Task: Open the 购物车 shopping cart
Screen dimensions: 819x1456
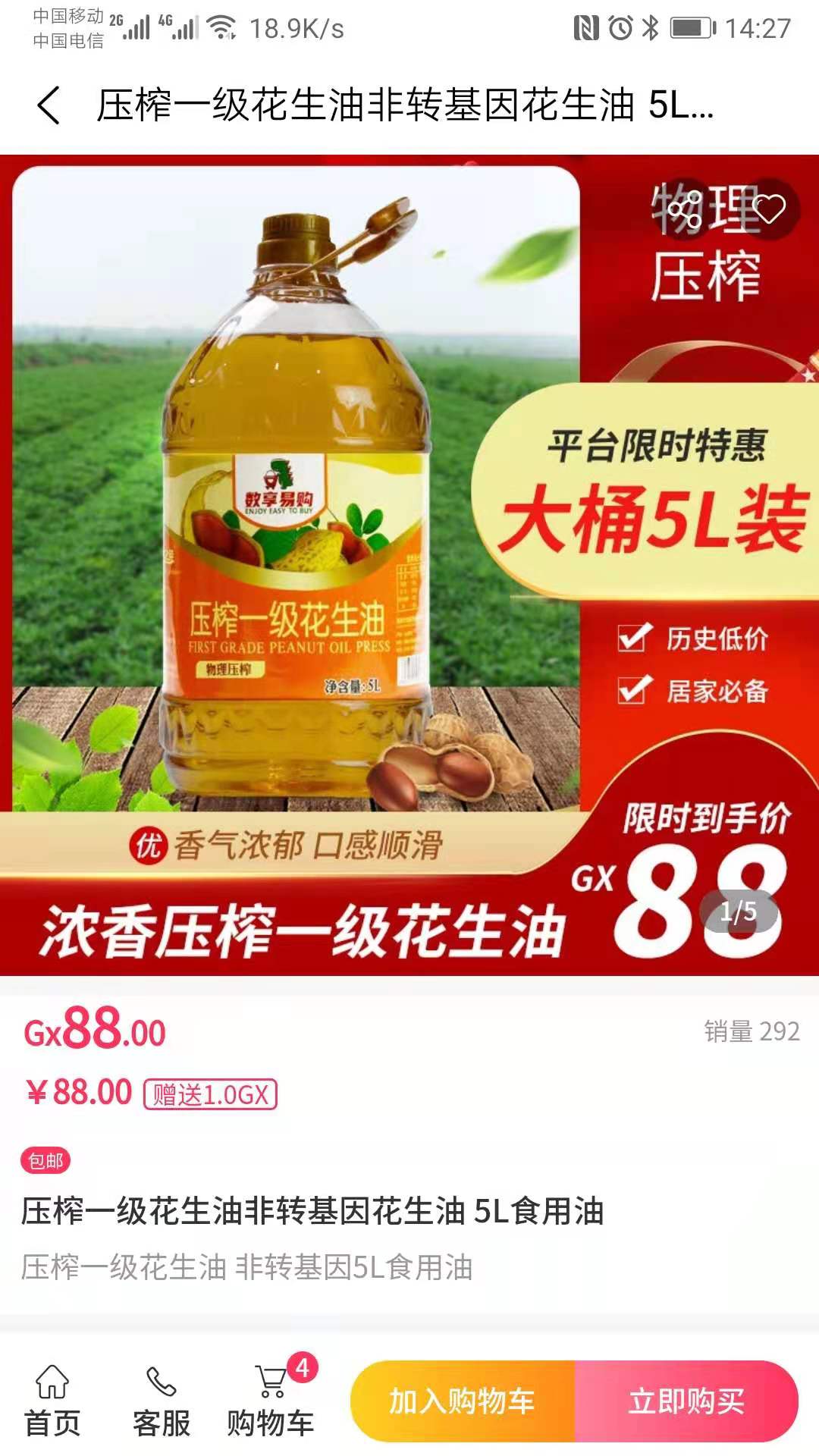Action: [271, 1401]
